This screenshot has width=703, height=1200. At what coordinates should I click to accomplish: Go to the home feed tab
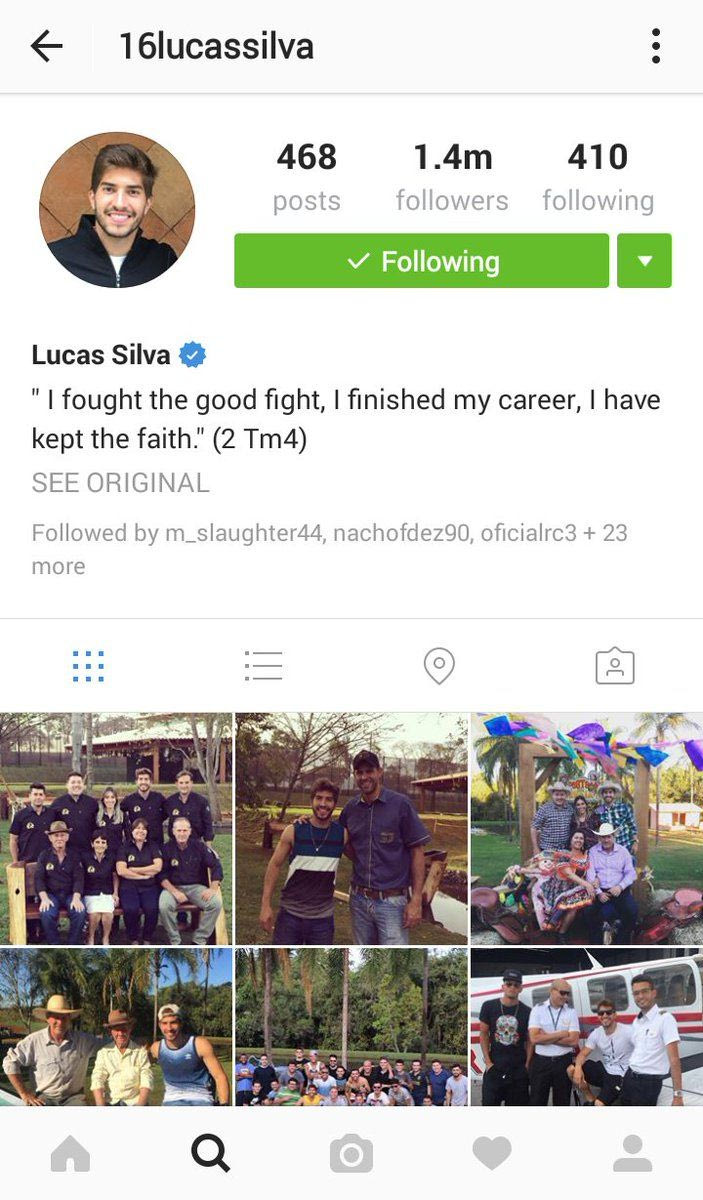click(70, 1154)
